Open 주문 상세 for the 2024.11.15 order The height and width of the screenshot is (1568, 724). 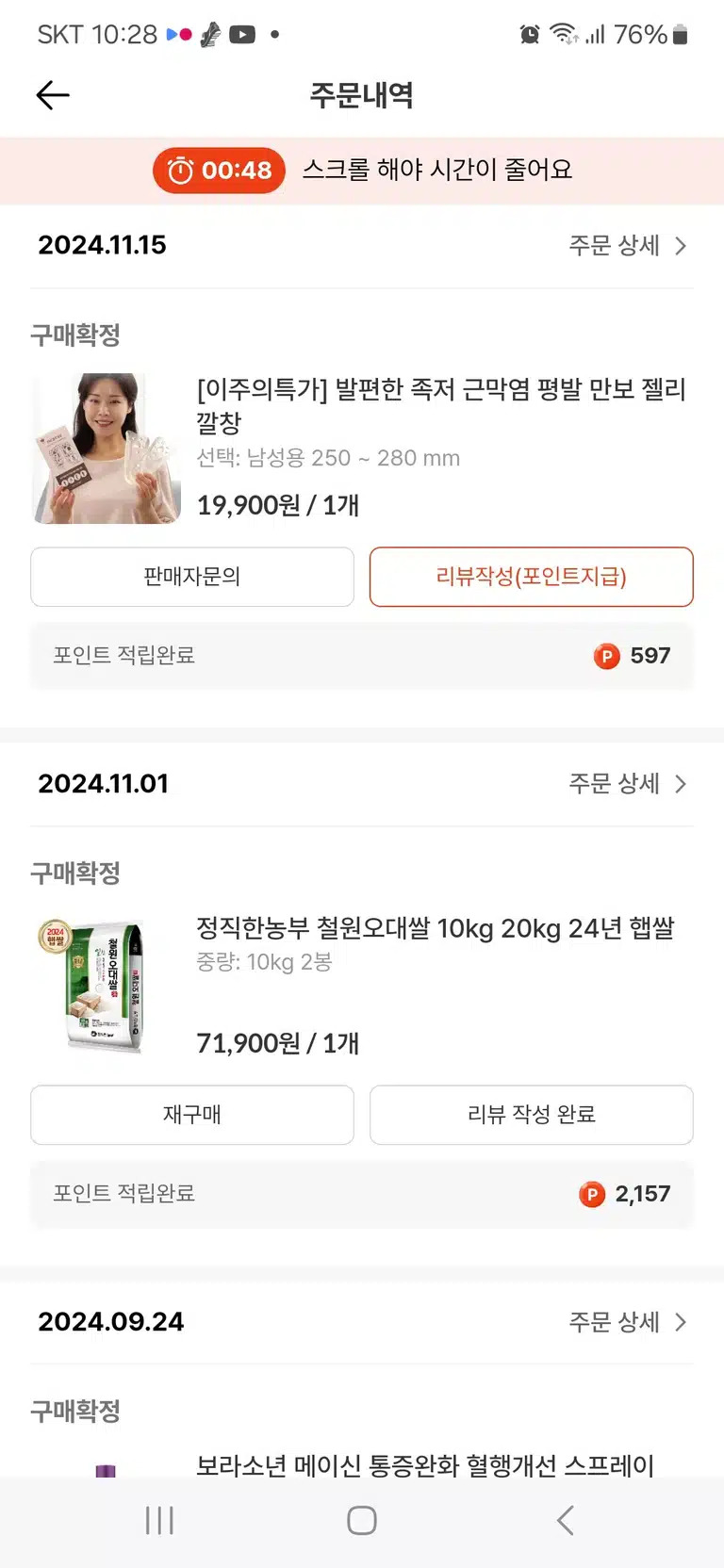(x=628, y=246)
